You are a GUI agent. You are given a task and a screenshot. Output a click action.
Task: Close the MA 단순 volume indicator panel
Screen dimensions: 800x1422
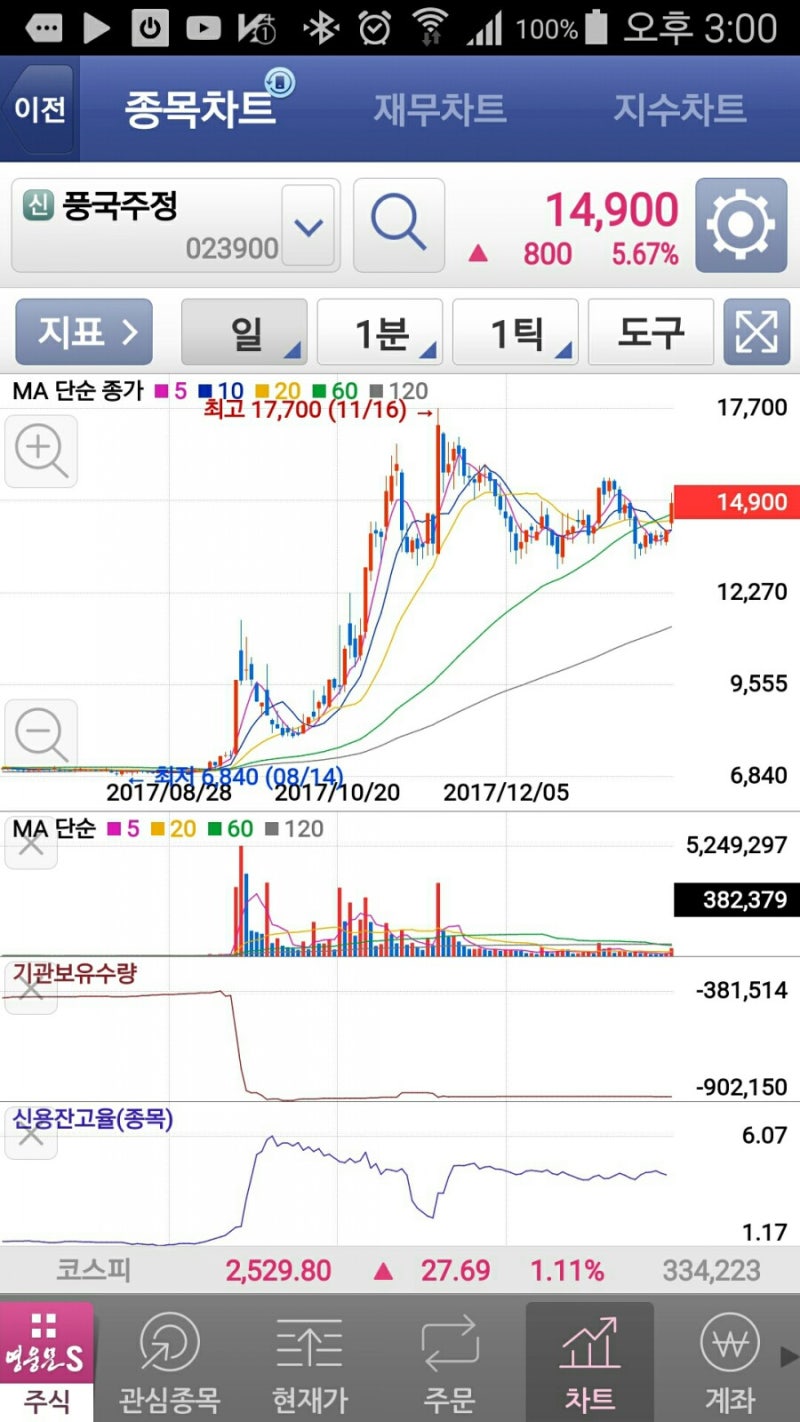pyautogui.click(x=29, y=844)
